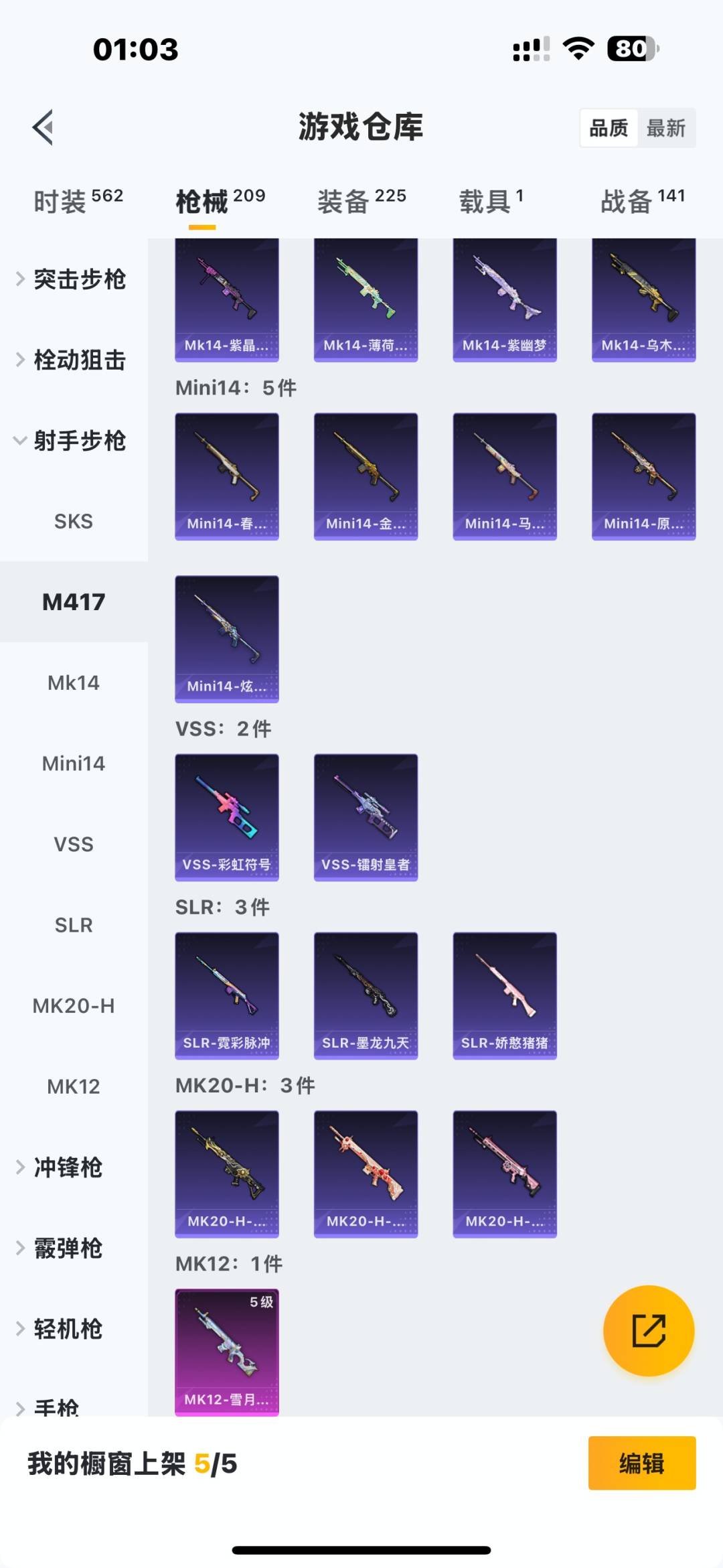
Task: Tap the 编辑 button
Action: [641, 1464]
